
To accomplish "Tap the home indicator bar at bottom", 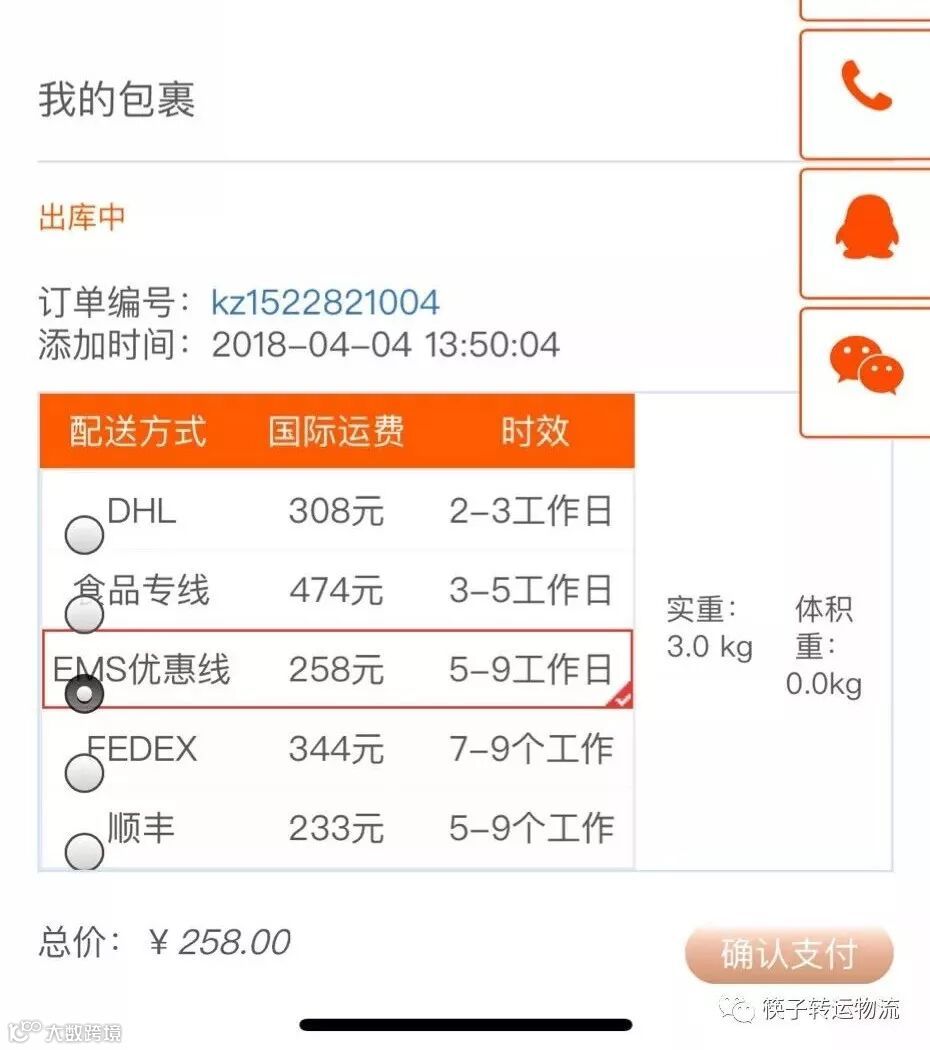I will pyautogui.click(x=465, y=1024).
